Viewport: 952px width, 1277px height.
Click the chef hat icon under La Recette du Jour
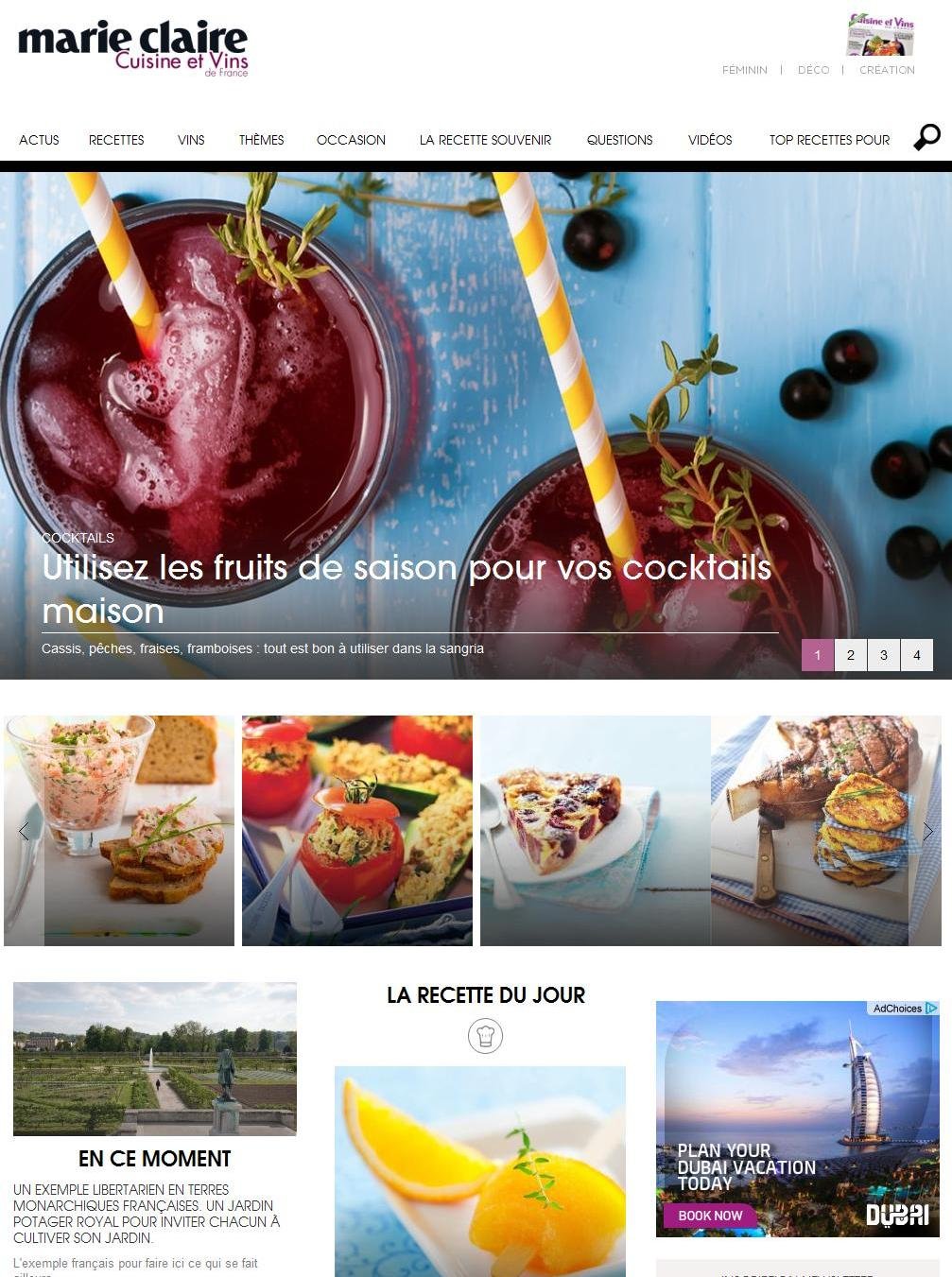click(x=485, y=1036)
